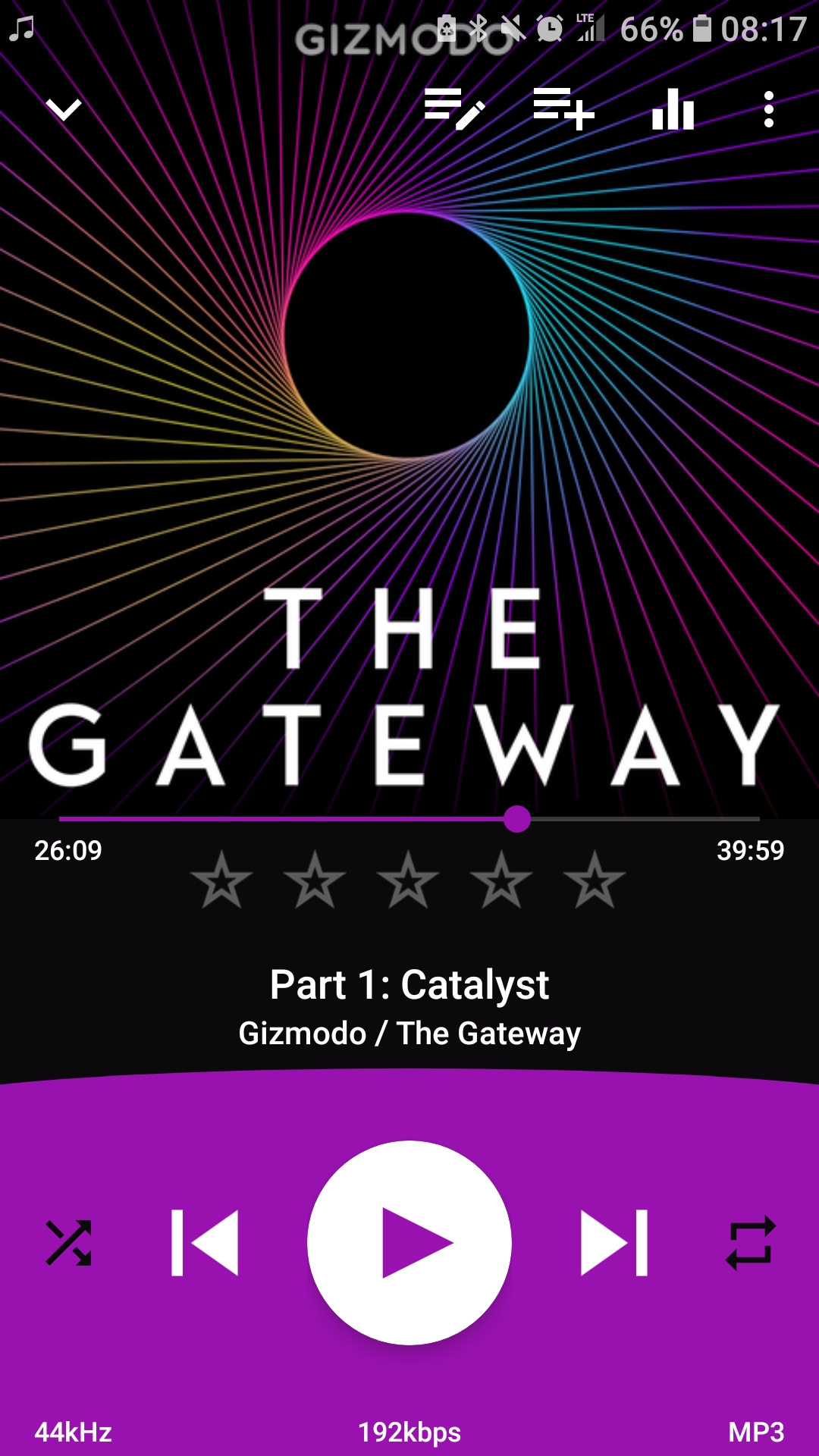Tap the playback progress bar
Image resolution: width=819 pixels, height=1456 pixels.
(x=409, y=819)
